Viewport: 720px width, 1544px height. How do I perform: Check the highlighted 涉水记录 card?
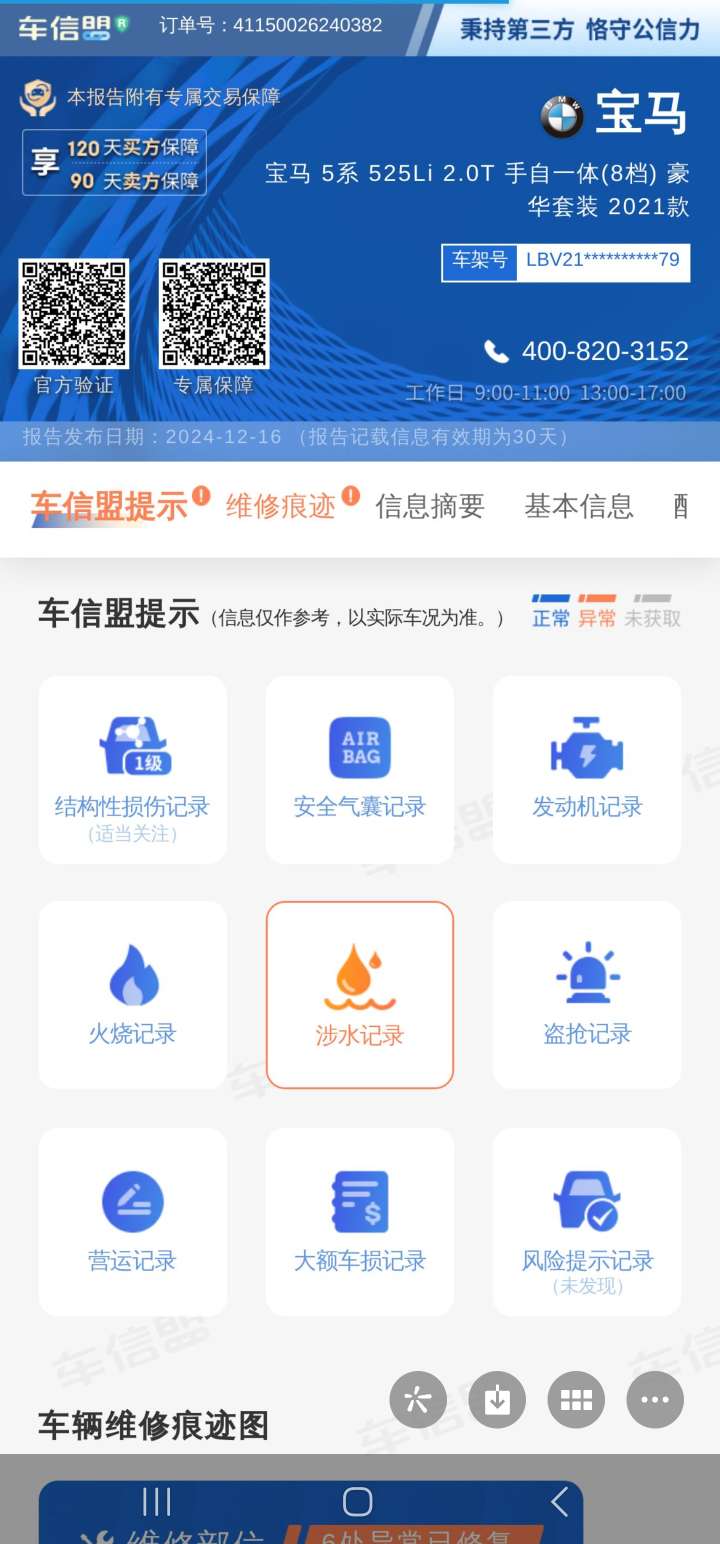360,995
